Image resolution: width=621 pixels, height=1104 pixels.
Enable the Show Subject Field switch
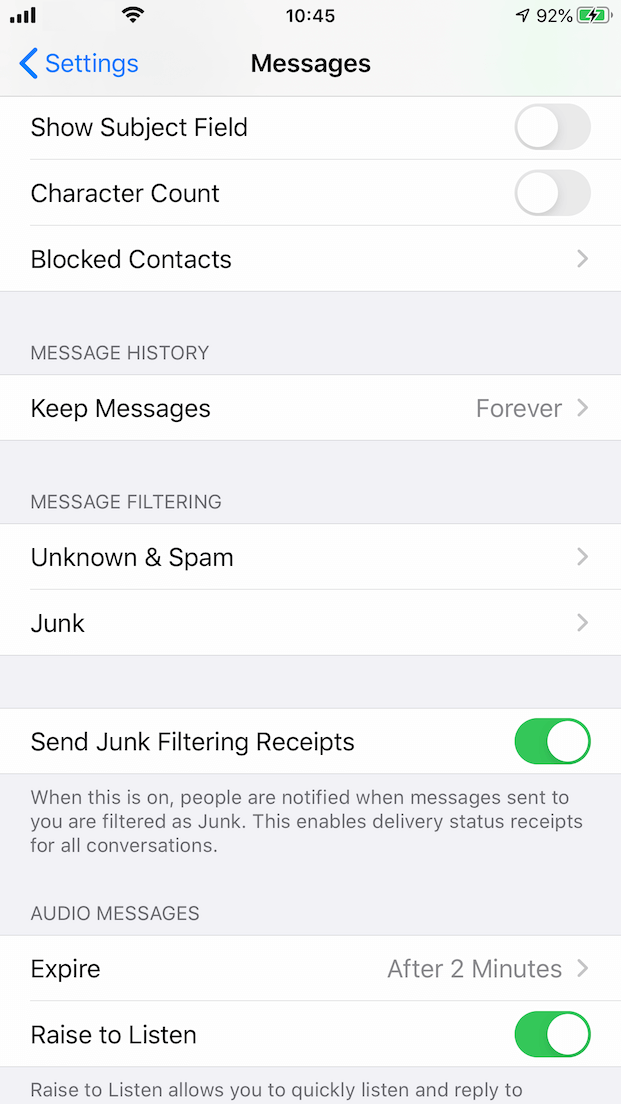pyautogui.click(x=552, y=128)
